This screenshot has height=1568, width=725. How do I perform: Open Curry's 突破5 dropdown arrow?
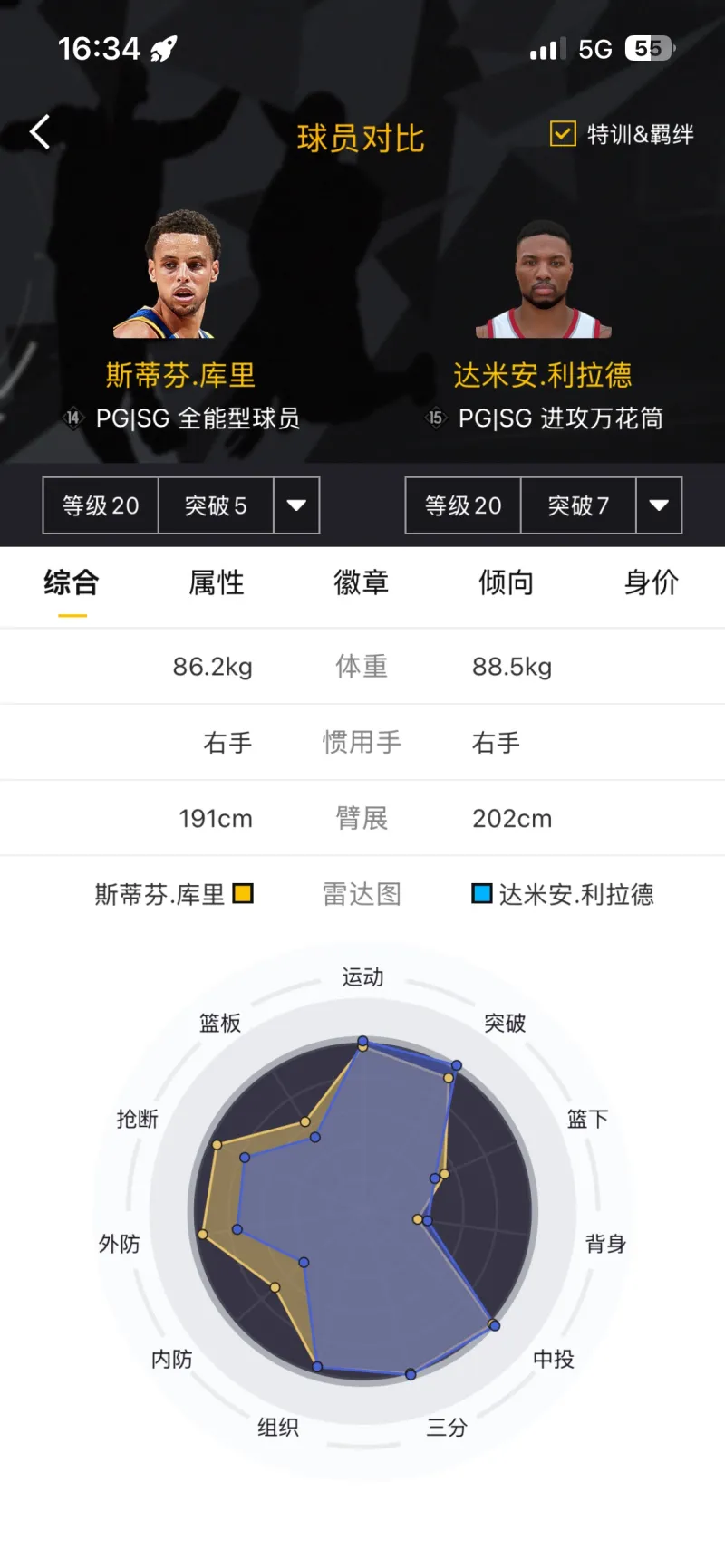[297, 505]
